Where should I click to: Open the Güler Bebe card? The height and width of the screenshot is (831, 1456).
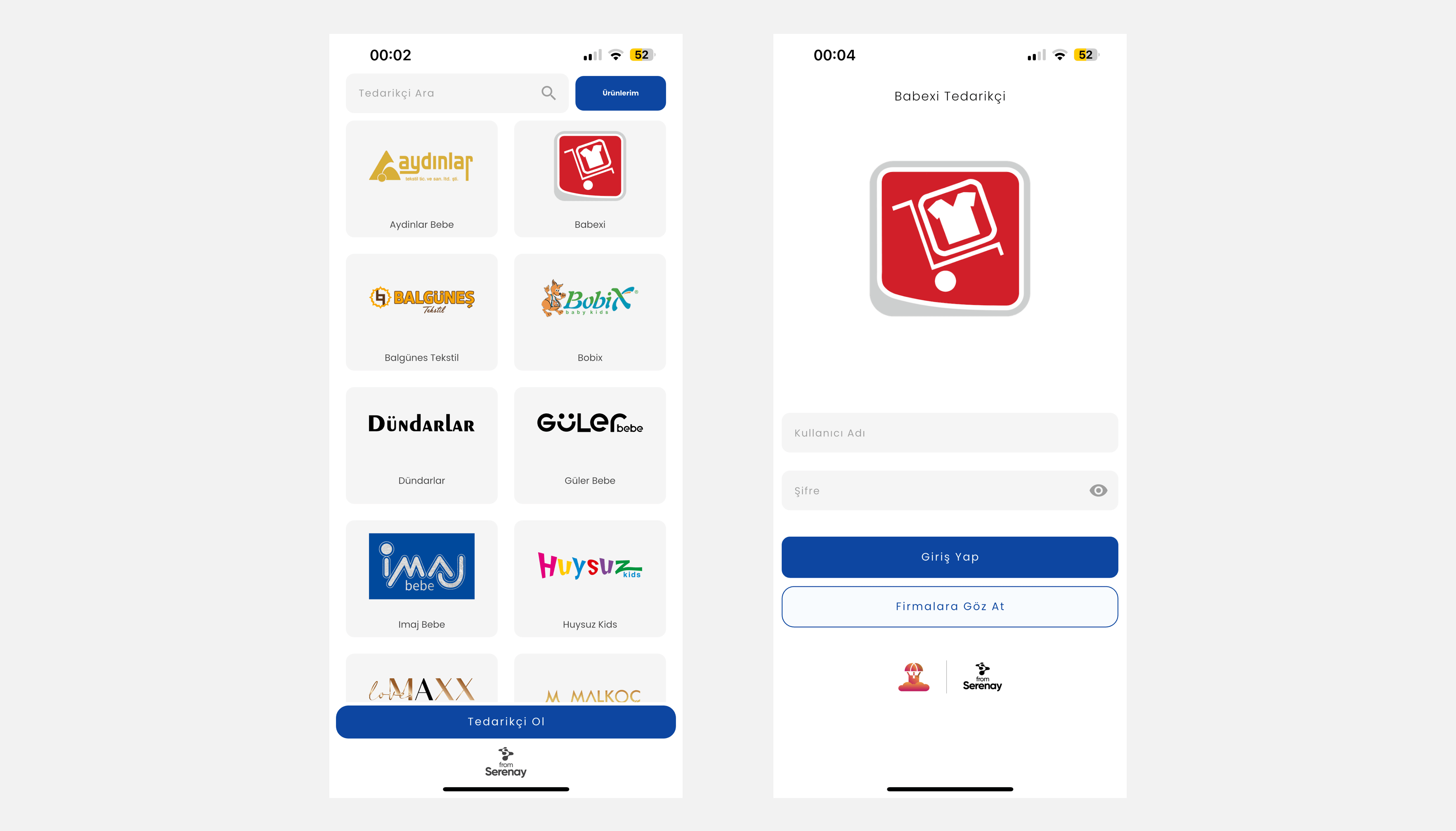(589, 445)
